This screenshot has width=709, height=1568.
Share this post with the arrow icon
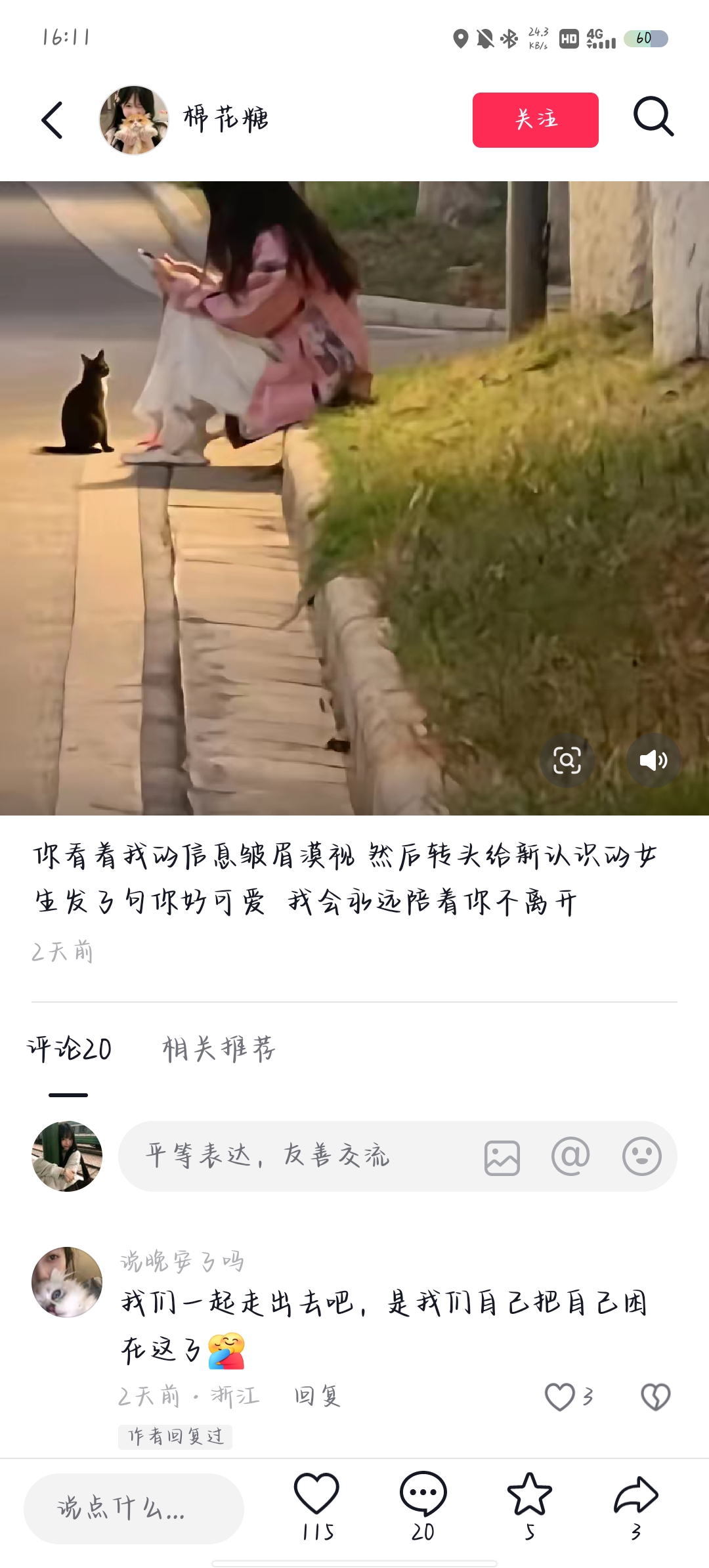(x=635, y=1495)
